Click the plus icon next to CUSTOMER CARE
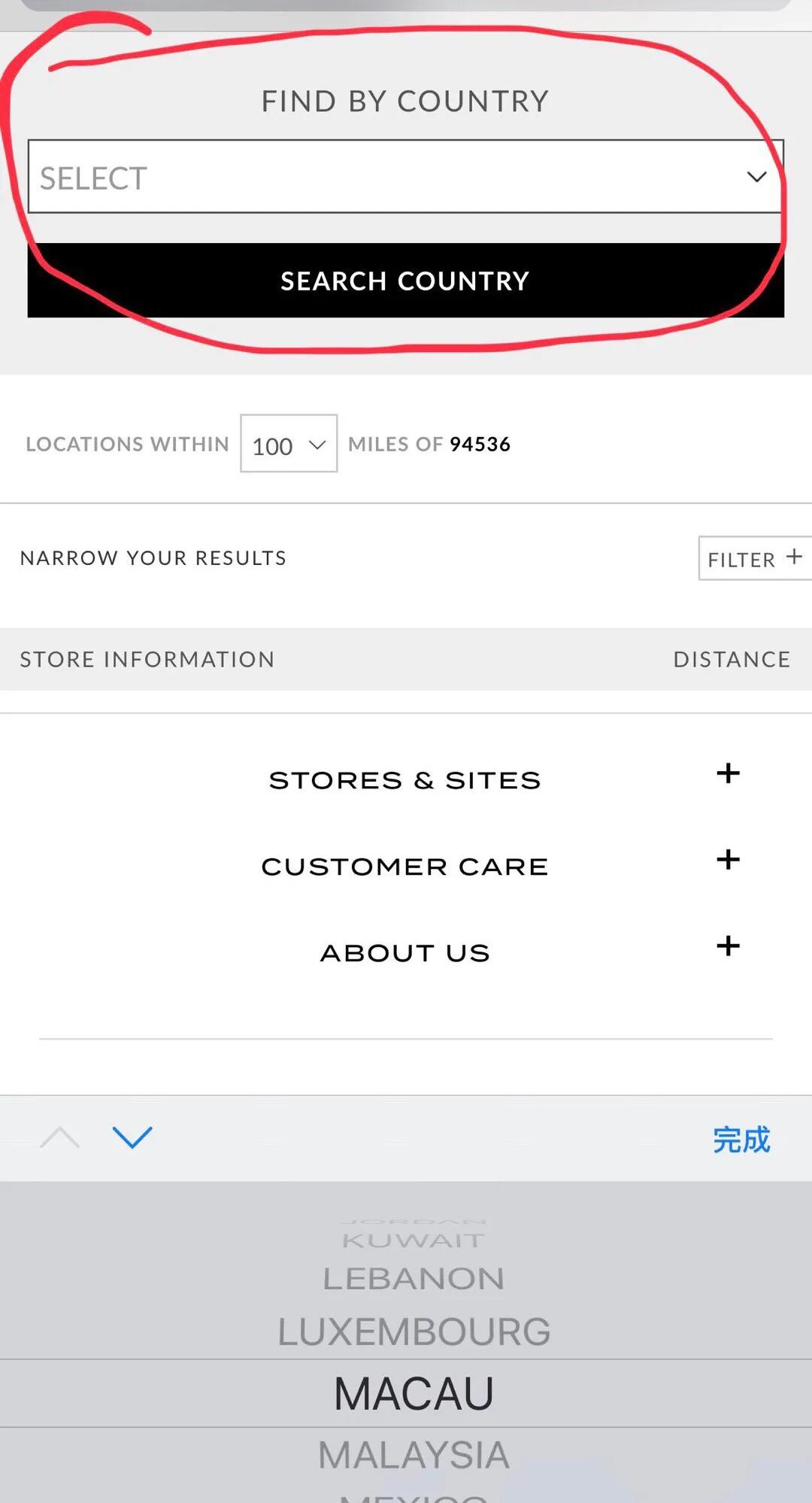 726,860
